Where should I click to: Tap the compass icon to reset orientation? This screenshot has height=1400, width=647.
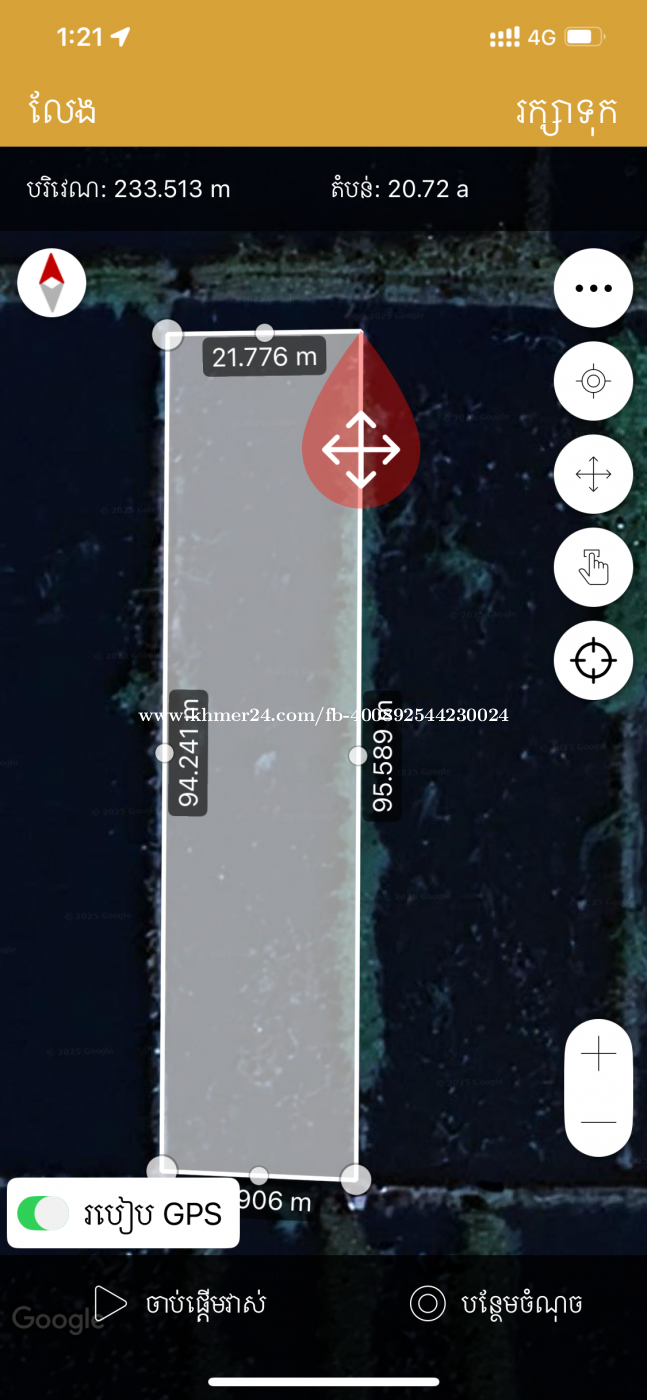coord(52,283)
